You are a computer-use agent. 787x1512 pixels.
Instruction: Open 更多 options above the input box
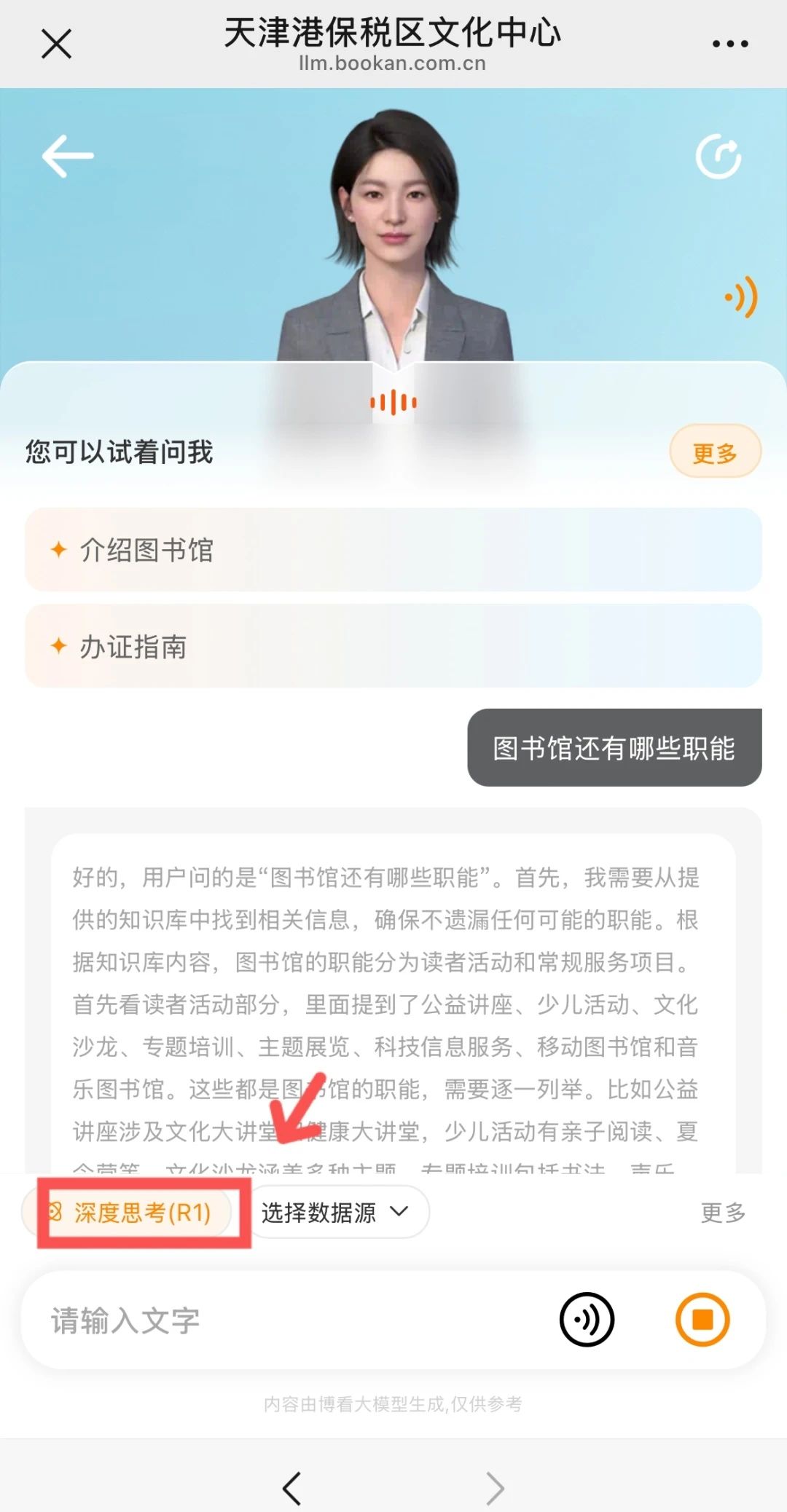722,1213
